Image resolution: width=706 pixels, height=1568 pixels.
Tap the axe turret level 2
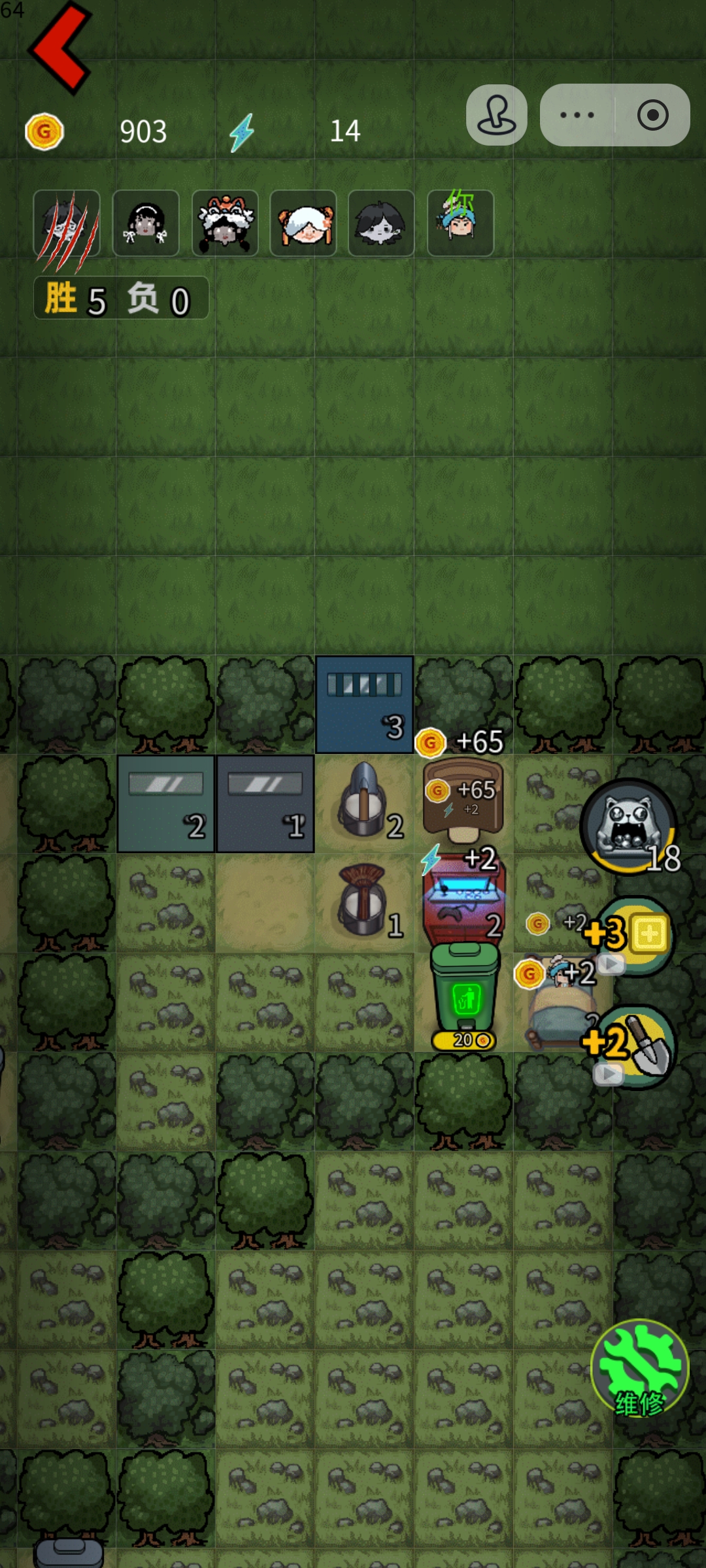point(363,802)
